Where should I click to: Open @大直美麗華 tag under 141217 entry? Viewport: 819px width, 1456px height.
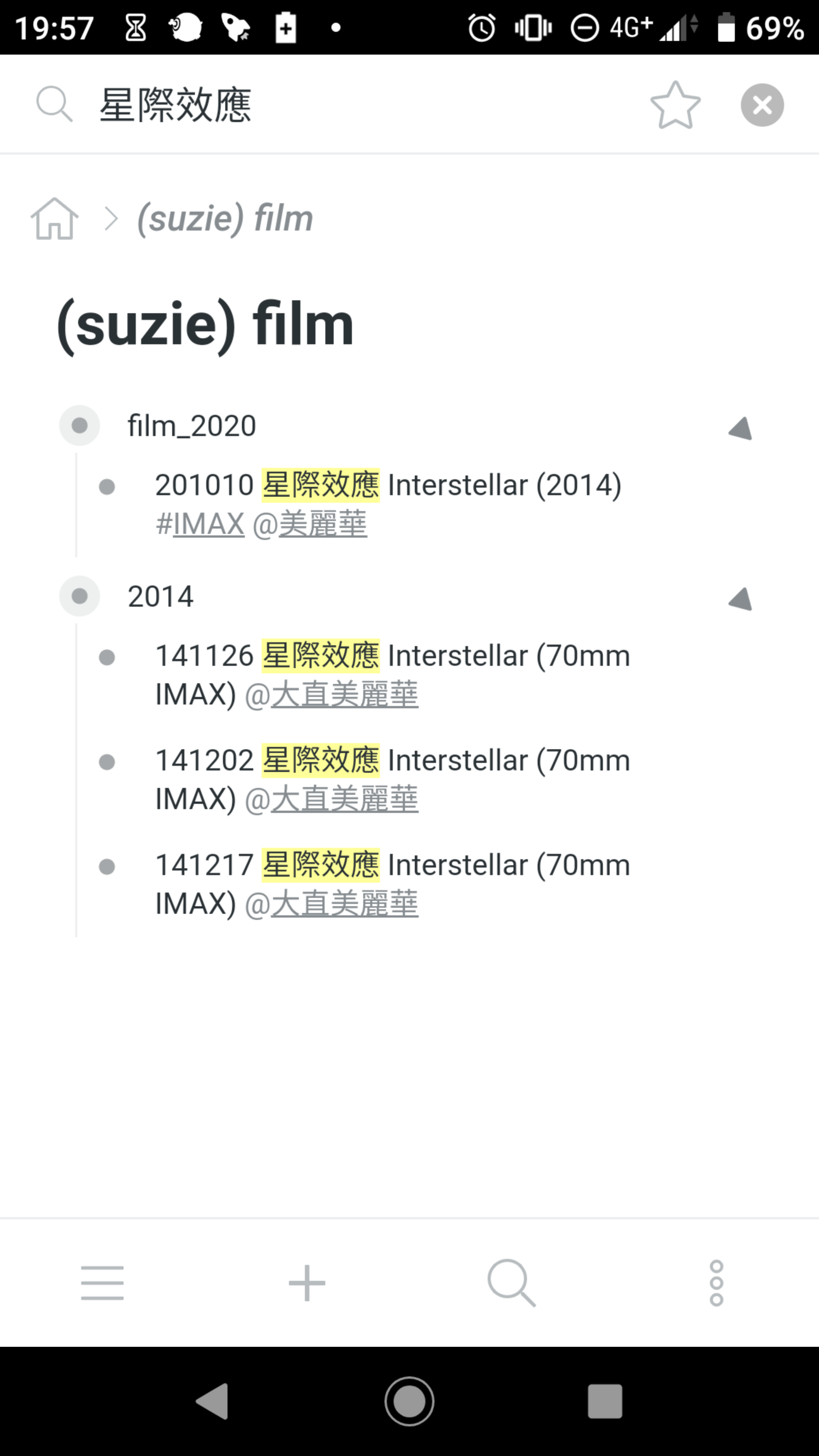click(x=332, y=904)
